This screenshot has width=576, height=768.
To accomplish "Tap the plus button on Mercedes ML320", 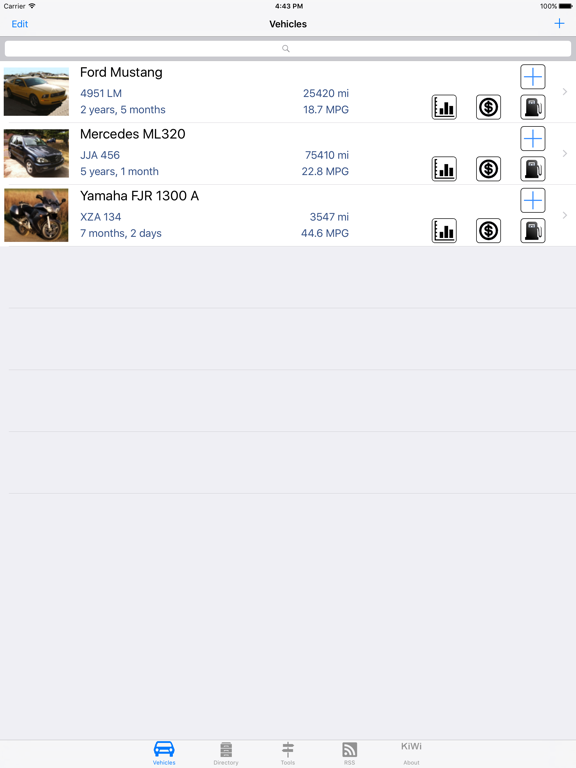I will [x=532, y=139].
